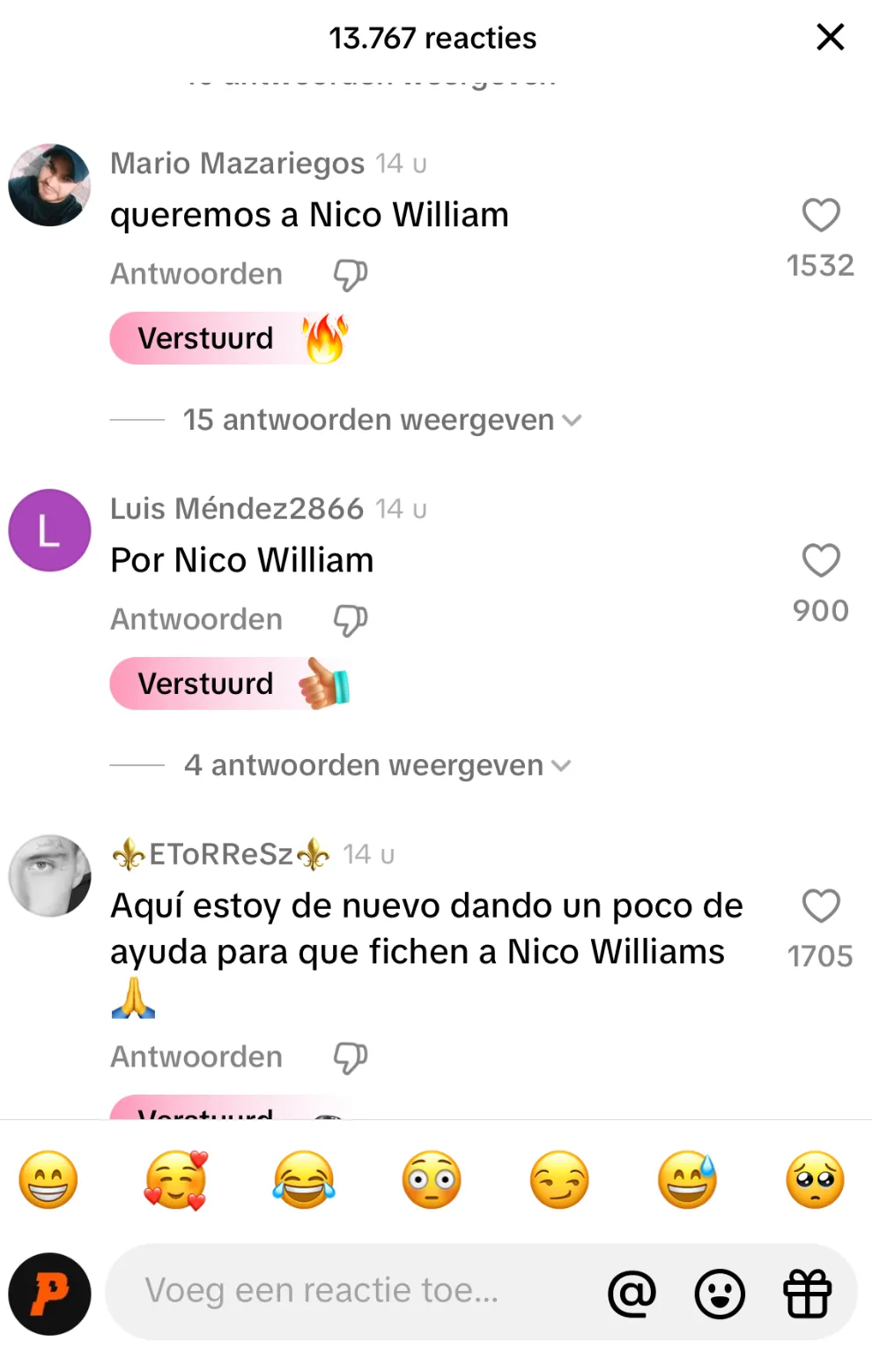Like EToRReSz's comment
Screen dimensions: 872x1372
tap(820, 905)
